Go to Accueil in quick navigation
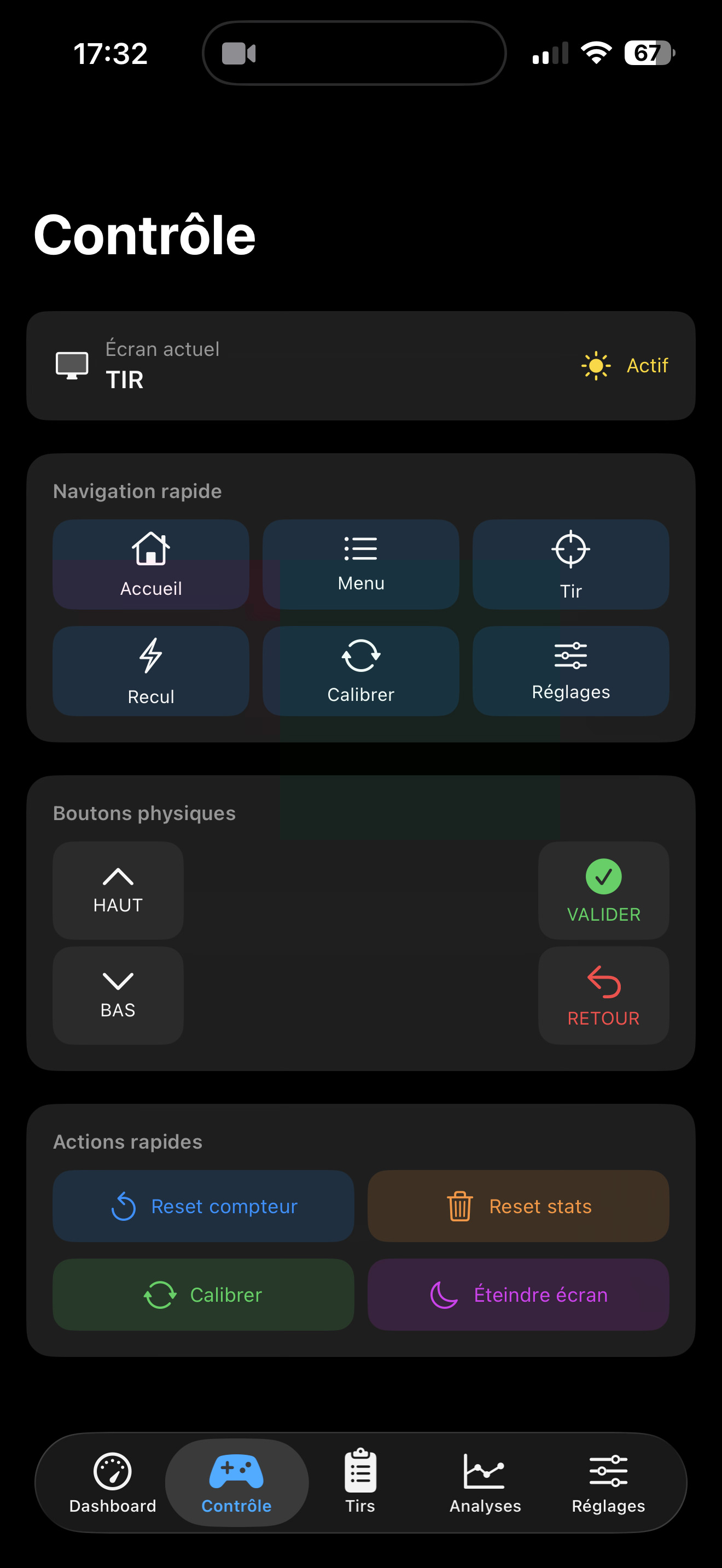 [150, 564]
